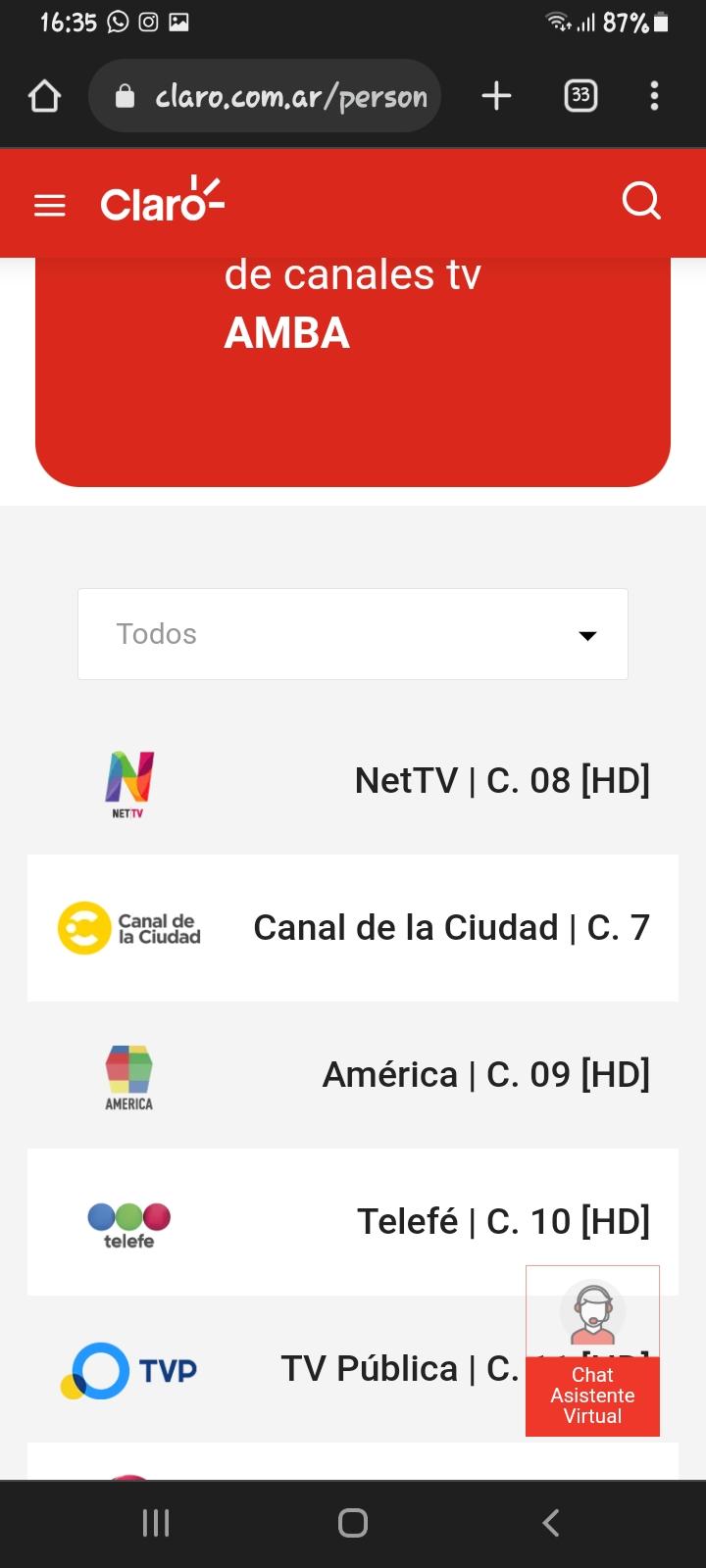This screenshot has height=1568, width=706.
Task: Open the recent apps view
Action: [x=156, y=1523]
